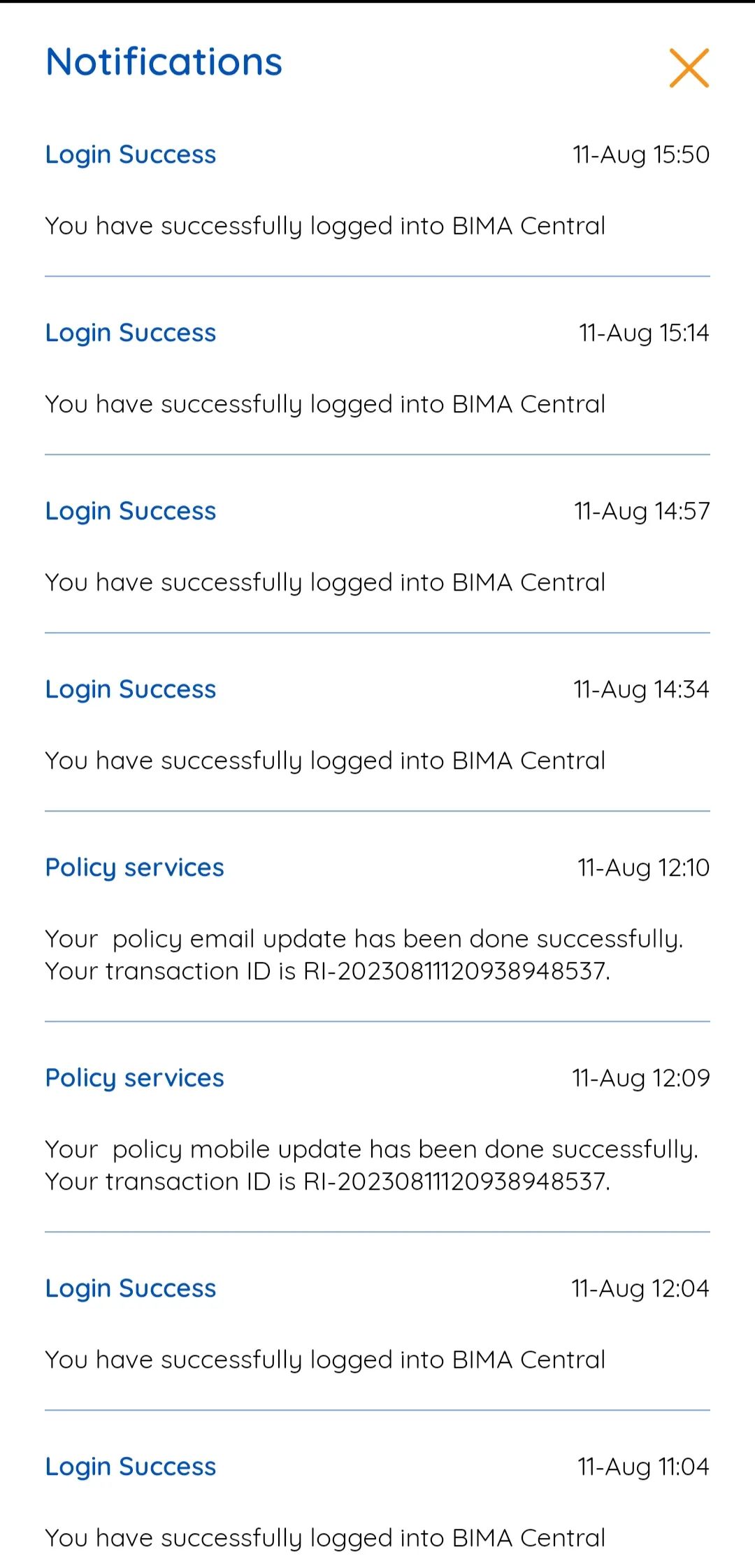Click the timestamp 11-Aug 15:50
Viewport: 755px width, 1568px height.
click(x=640, y=154)
